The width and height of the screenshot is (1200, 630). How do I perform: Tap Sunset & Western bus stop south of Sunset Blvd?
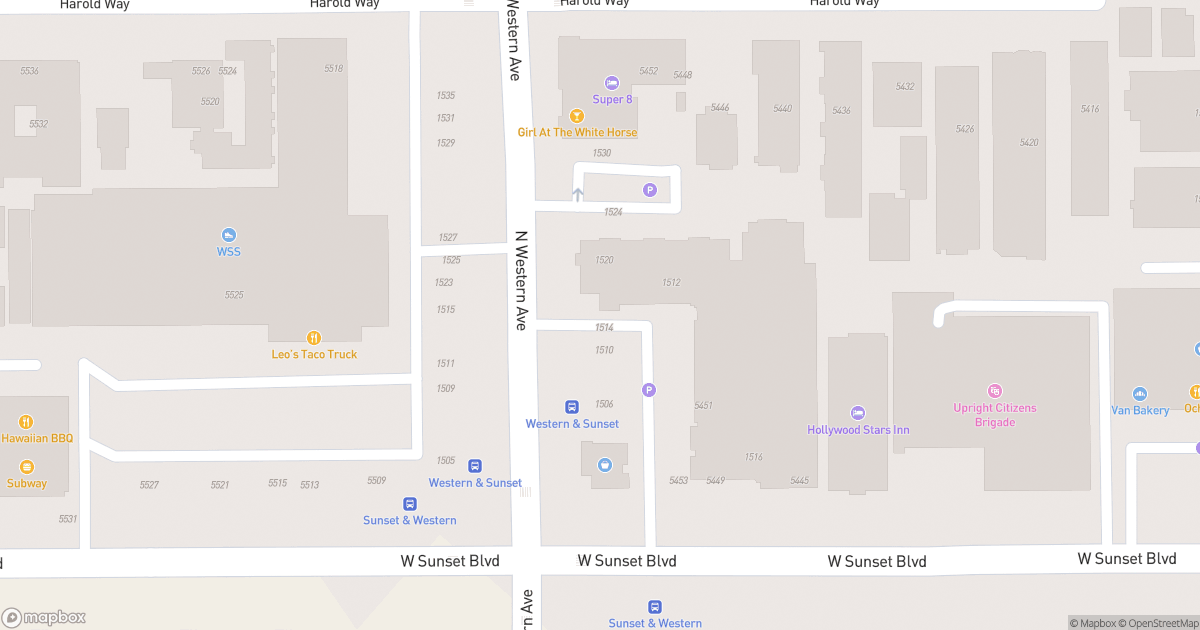(655, 607)
